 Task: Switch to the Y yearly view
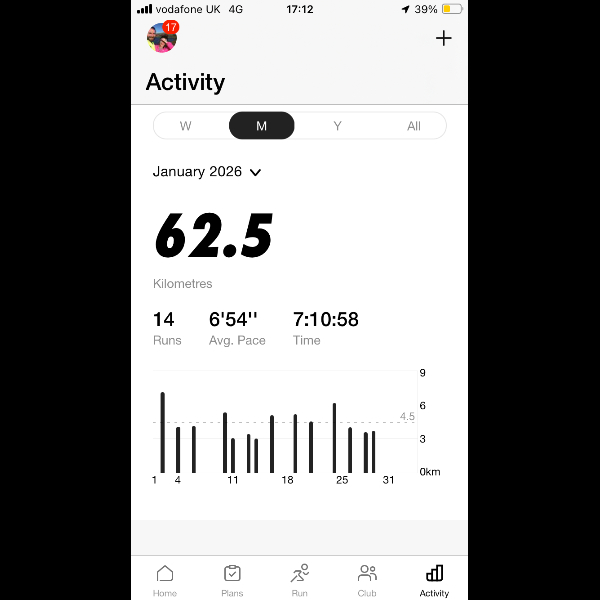[x=337, y=126]
